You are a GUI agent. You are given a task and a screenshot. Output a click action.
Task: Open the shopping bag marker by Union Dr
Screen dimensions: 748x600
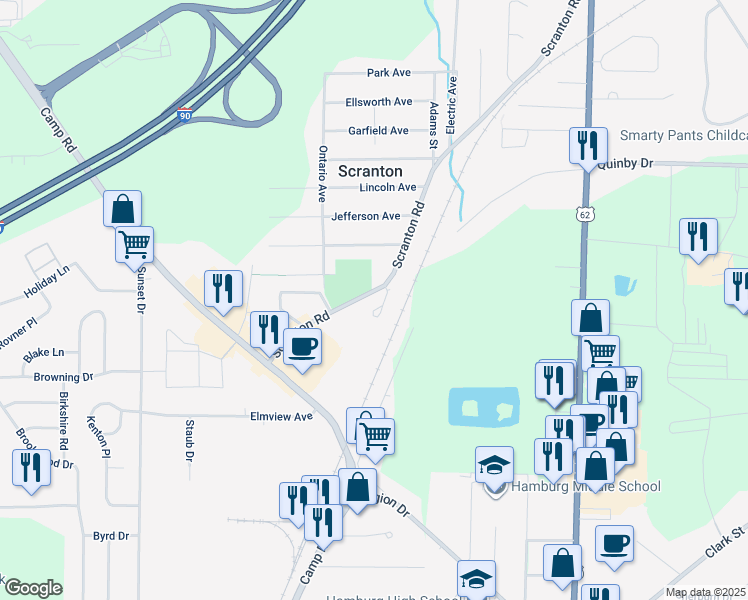(357, 487)
